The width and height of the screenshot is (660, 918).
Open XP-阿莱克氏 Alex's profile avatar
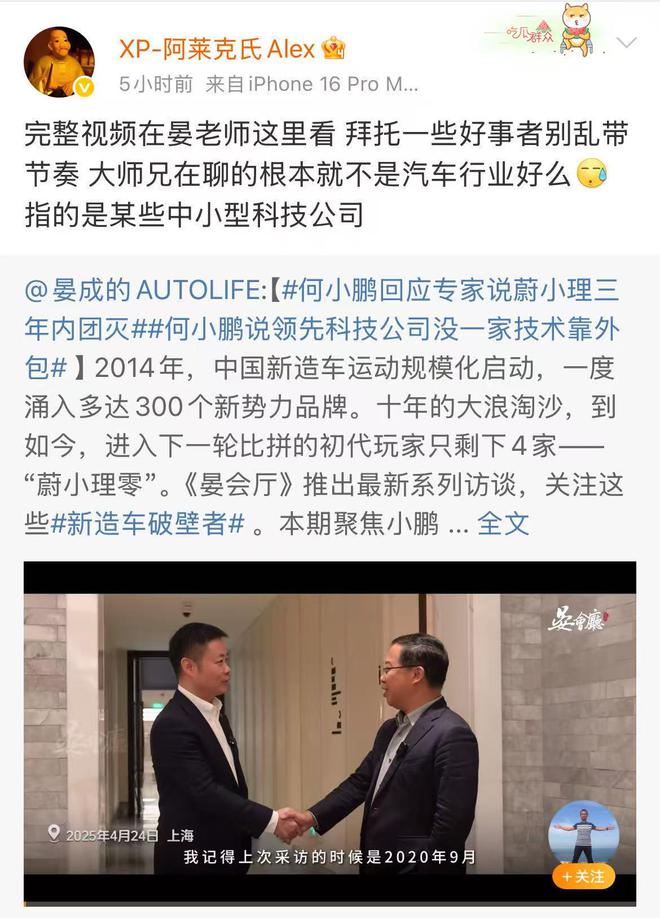[x=59, y=62]
